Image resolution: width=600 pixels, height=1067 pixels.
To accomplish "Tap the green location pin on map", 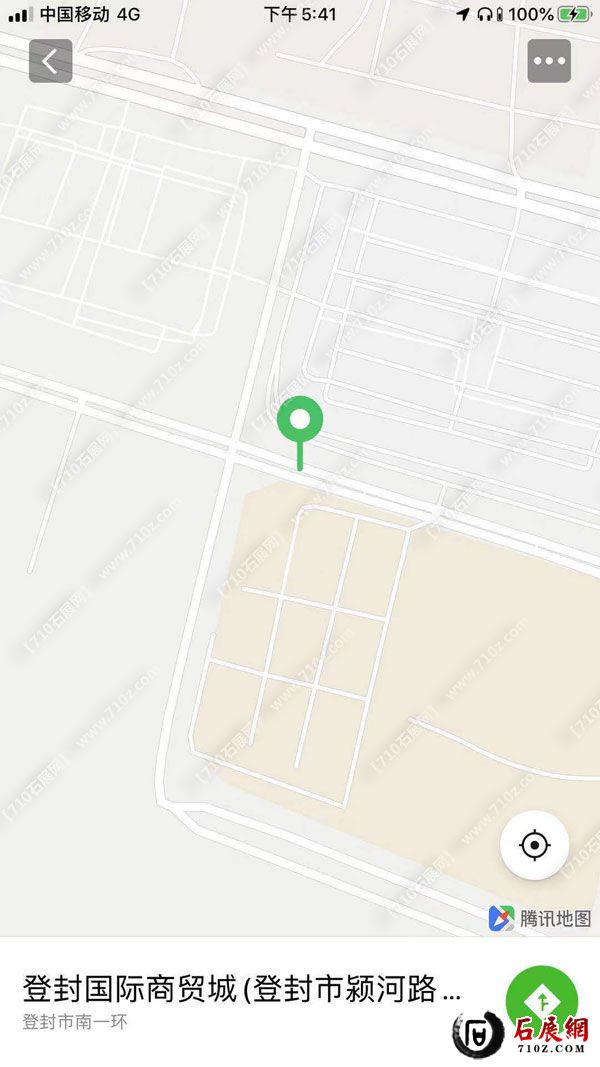I will (299, 421).
